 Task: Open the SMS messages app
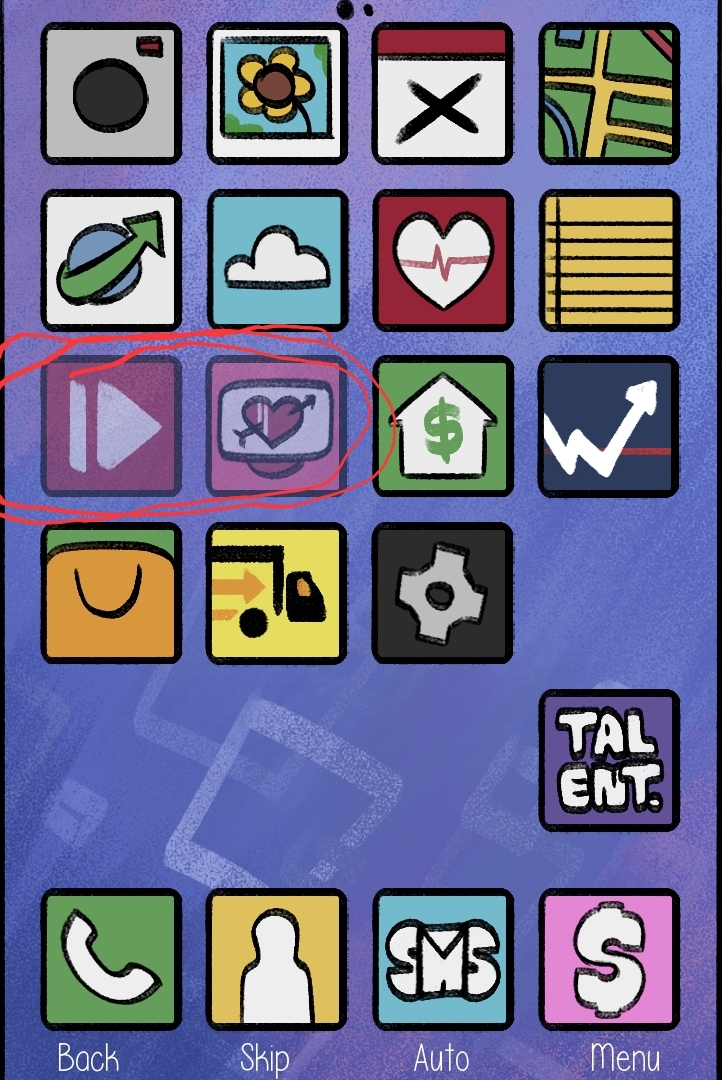click(x=443, y=959)
